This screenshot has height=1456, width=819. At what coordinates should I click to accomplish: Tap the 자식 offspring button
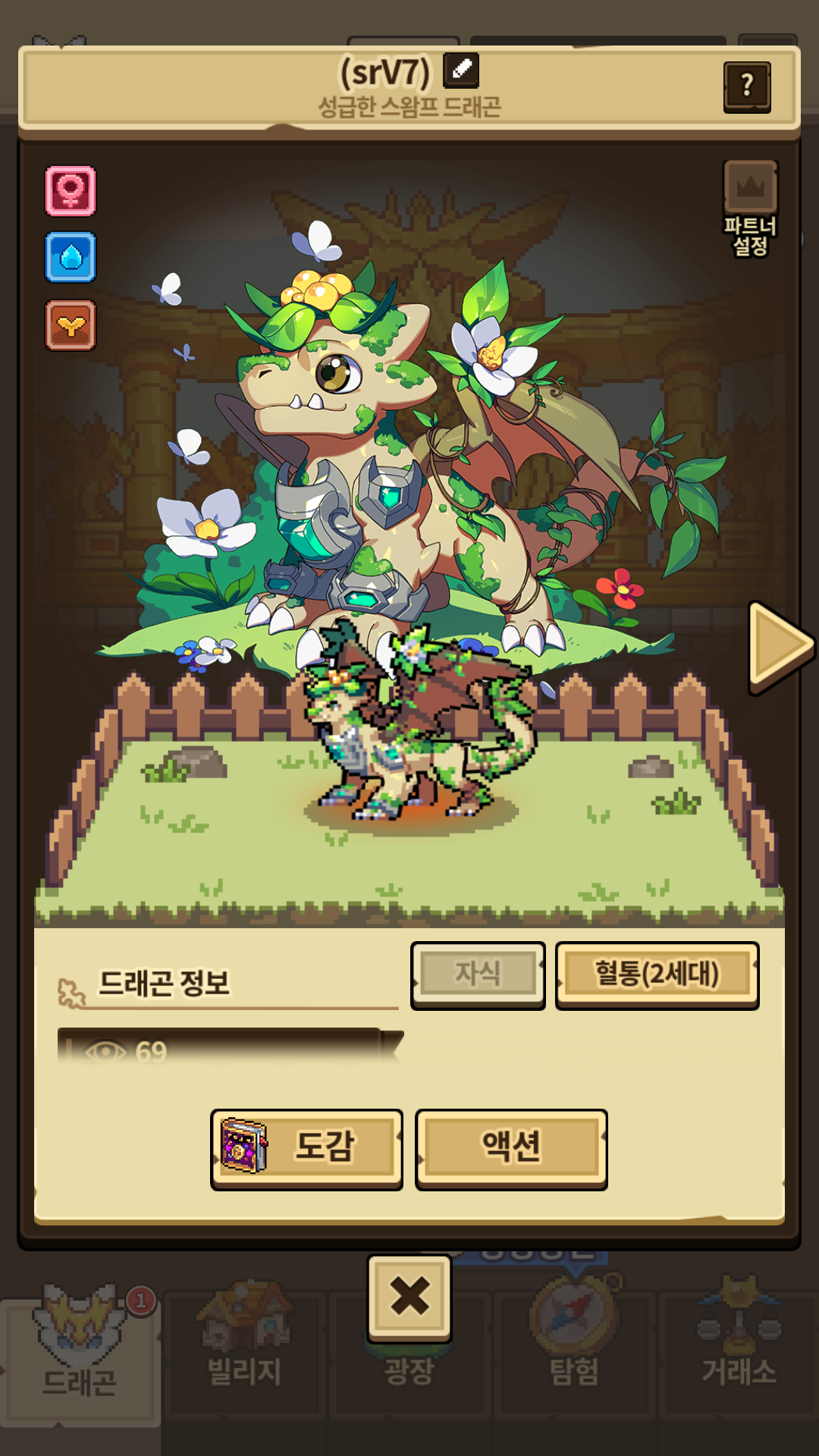click(478, 974)
